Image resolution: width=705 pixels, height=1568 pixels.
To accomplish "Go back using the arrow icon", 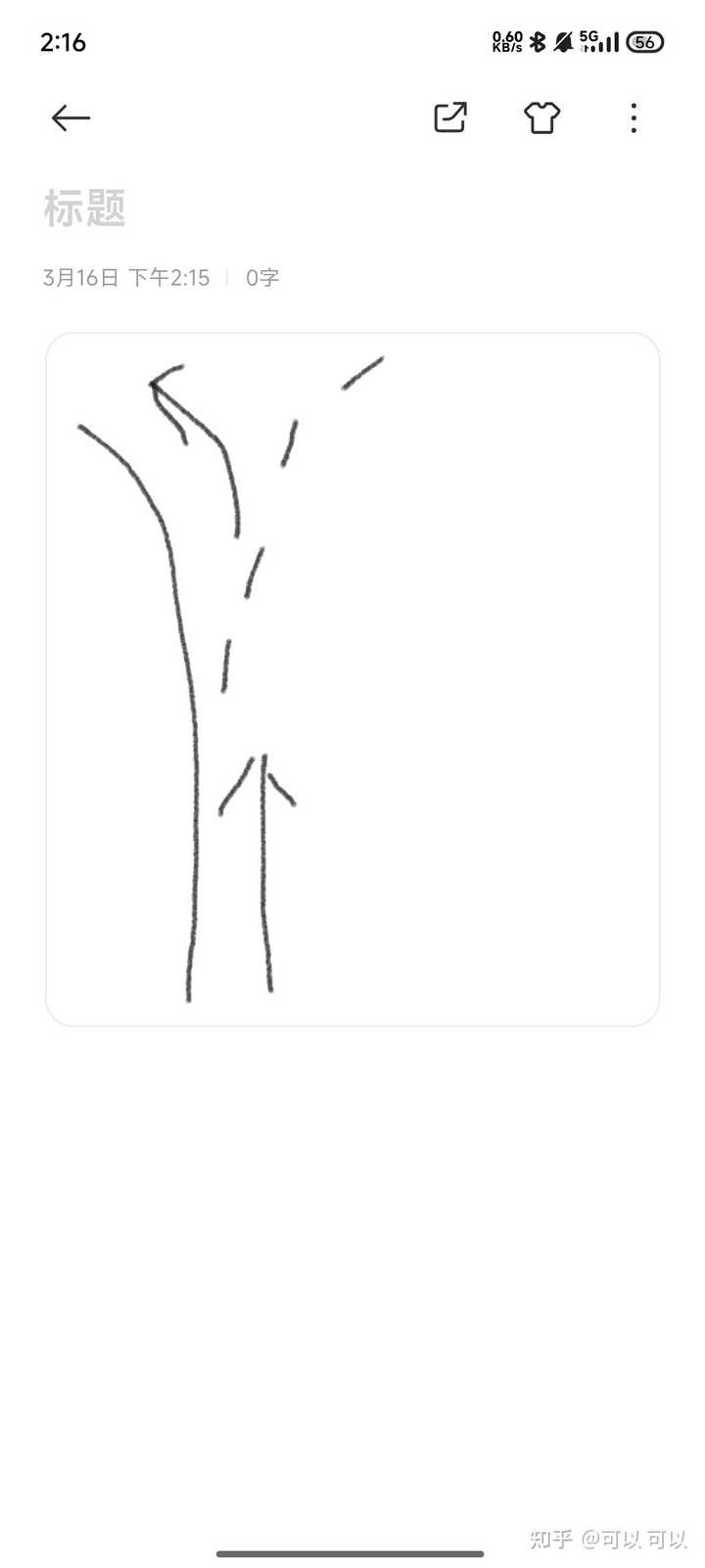I will pos(70,118).
